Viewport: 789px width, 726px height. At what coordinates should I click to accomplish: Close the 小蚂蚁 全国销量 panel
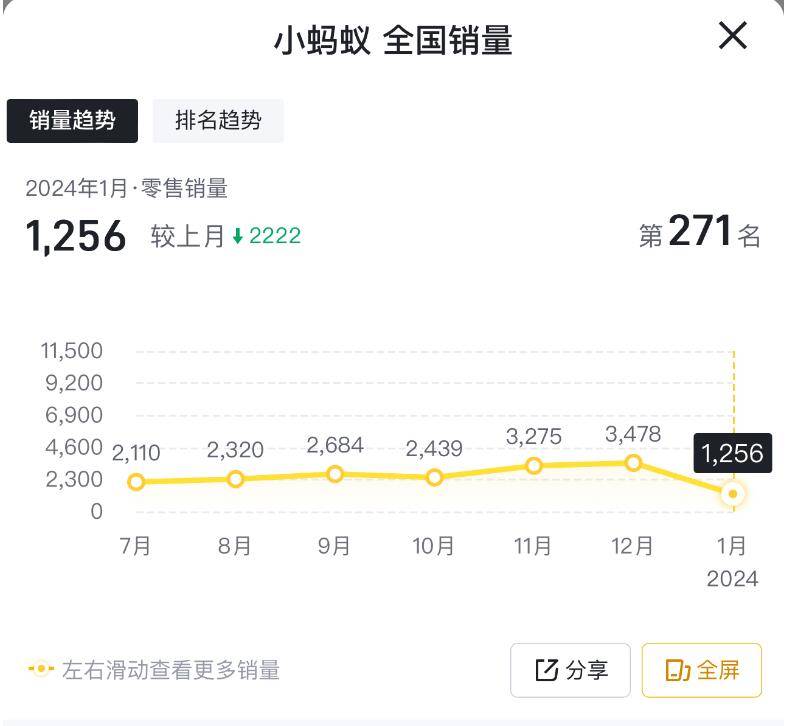(x=733, y=37)
